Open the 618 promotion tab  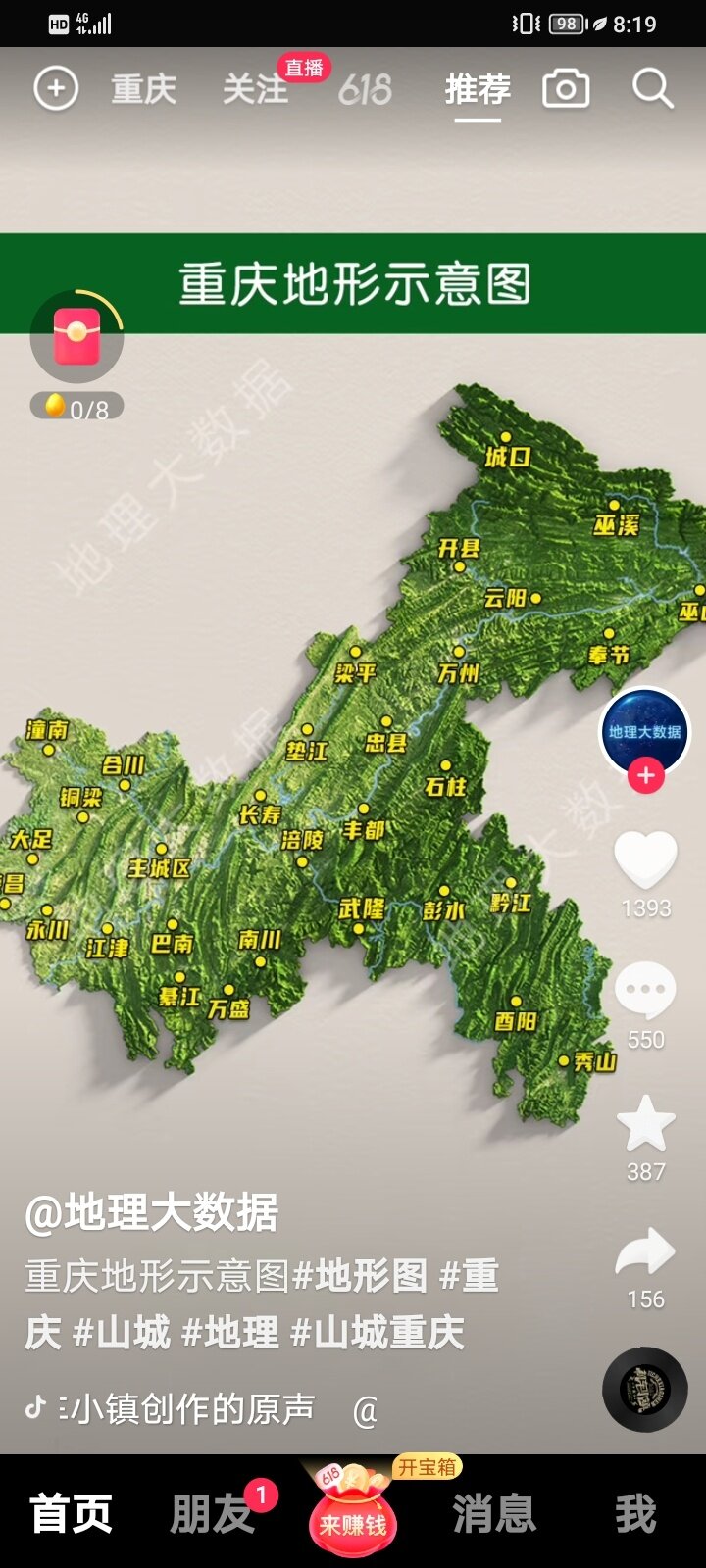[365, 91]
